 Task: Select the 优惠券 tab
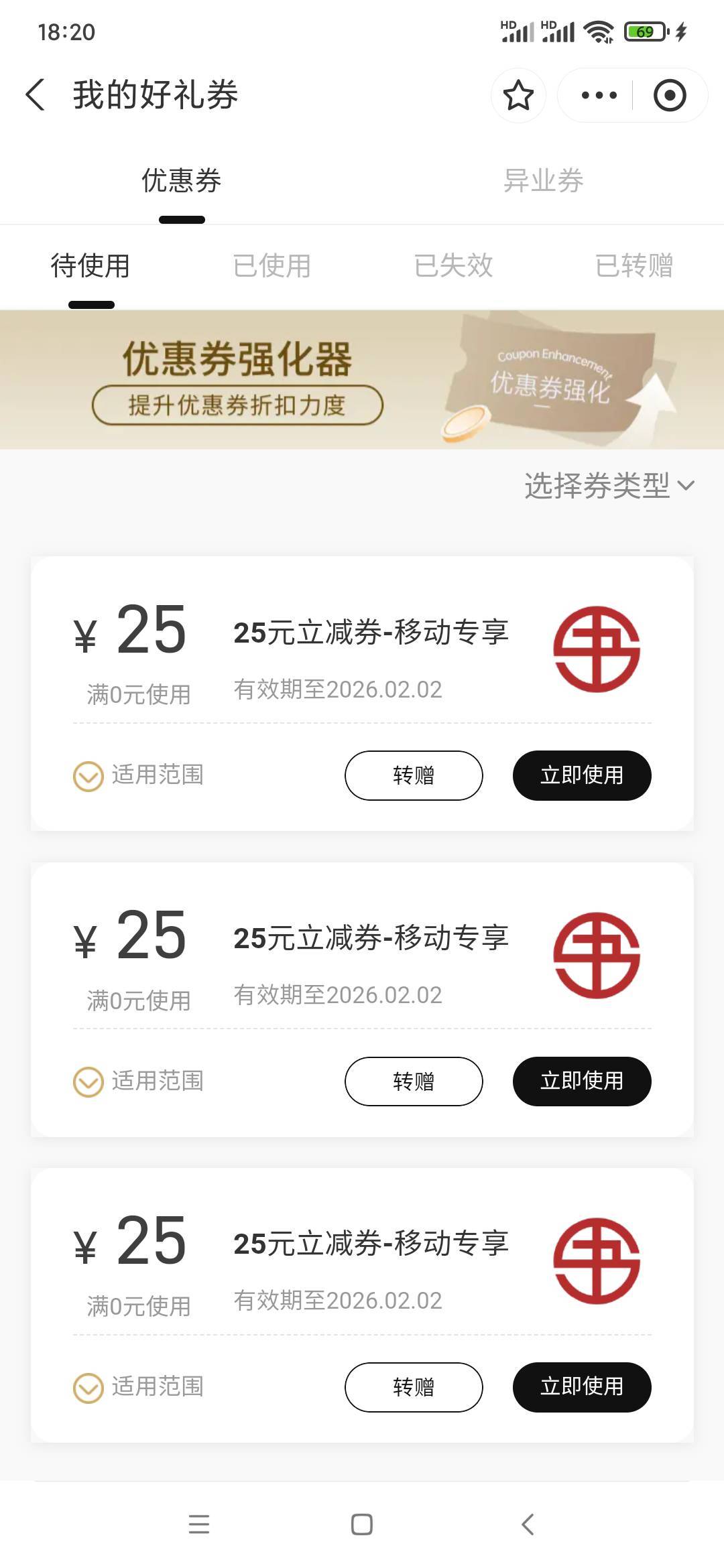(x=182, y=181)
